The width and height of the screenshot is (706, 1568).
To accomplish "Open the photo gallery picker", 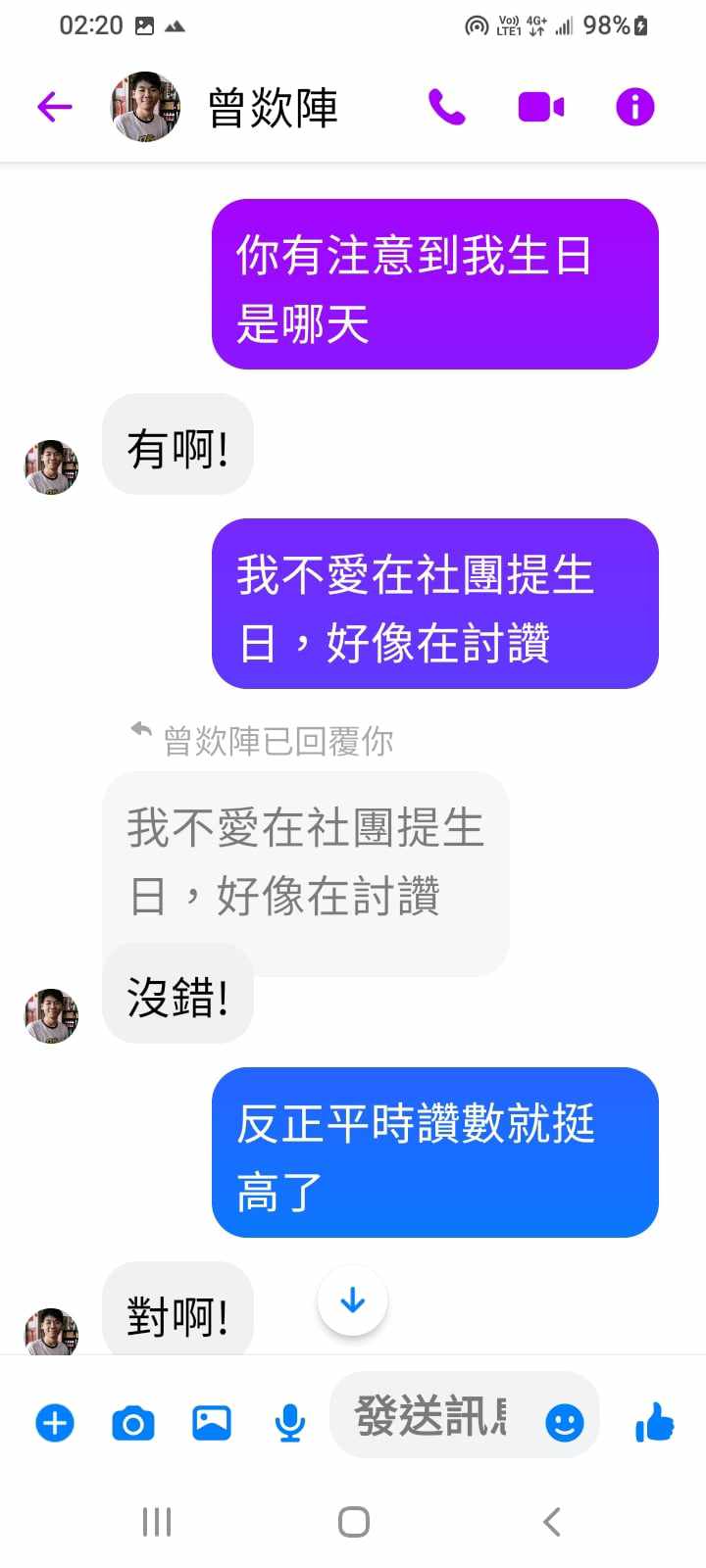I will point(212,1422).
